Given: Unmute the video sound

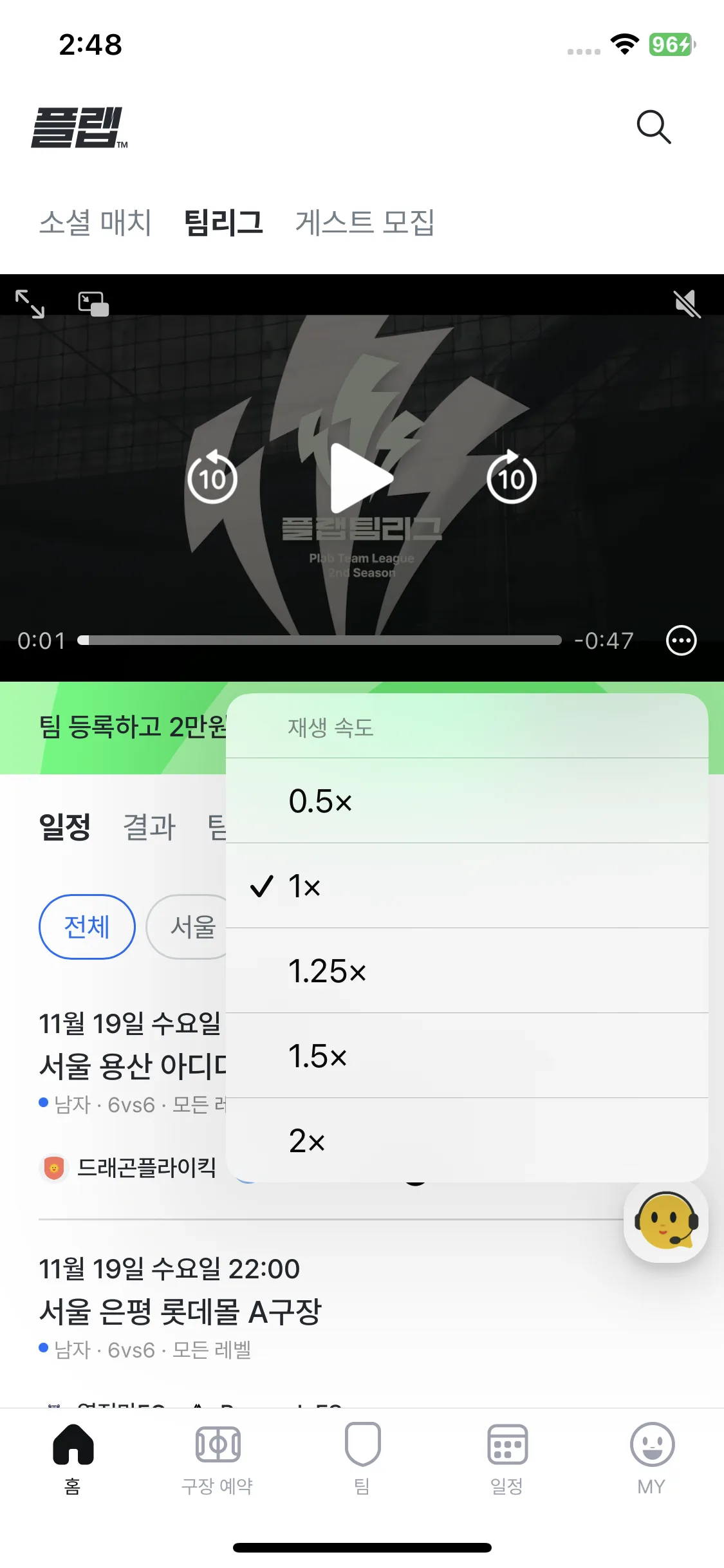Looking at the screenshot, I should (x=687, y=304).
